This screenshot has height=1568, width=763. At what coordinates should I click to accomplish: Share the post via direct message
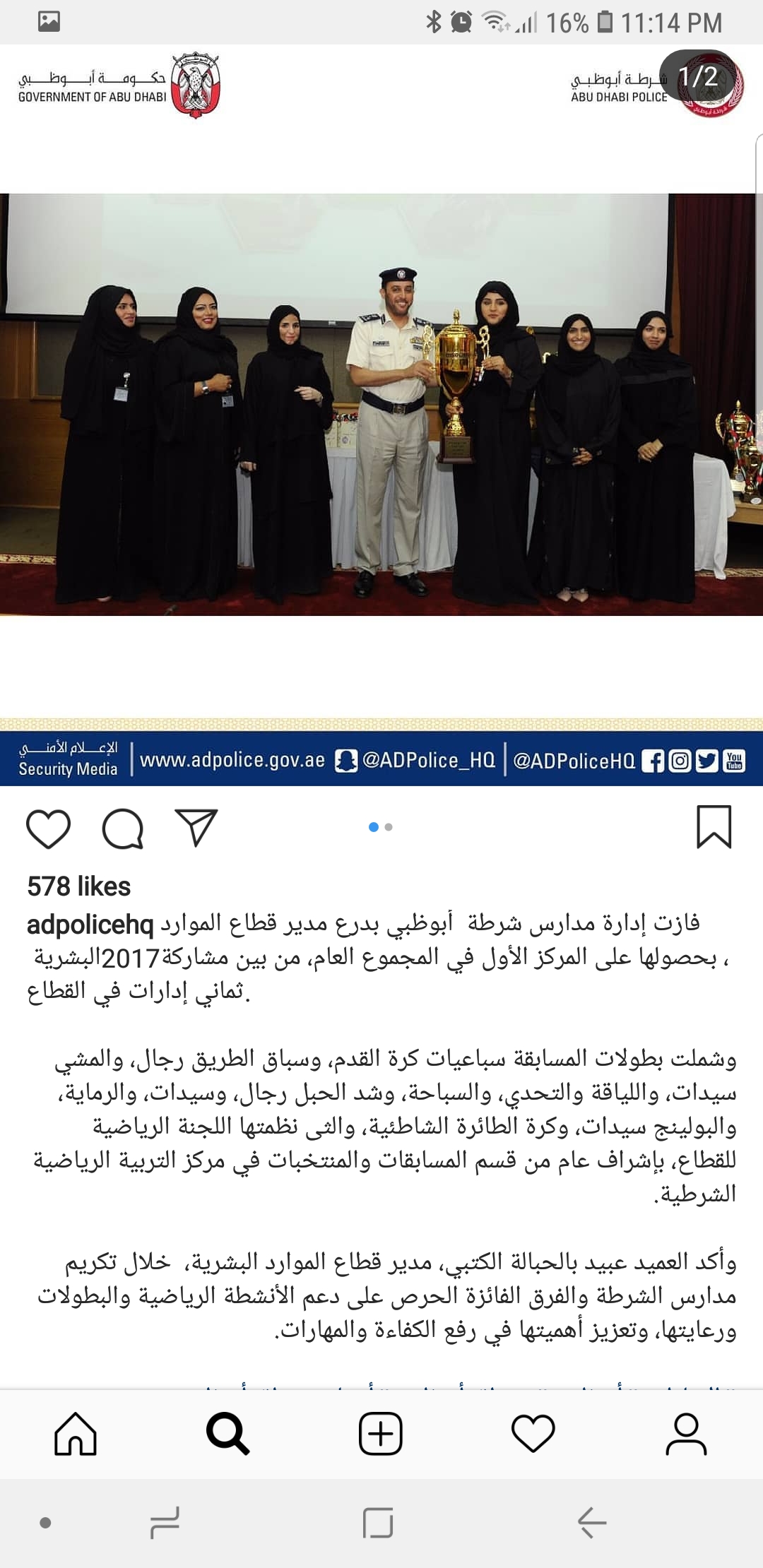click(196, 827)
